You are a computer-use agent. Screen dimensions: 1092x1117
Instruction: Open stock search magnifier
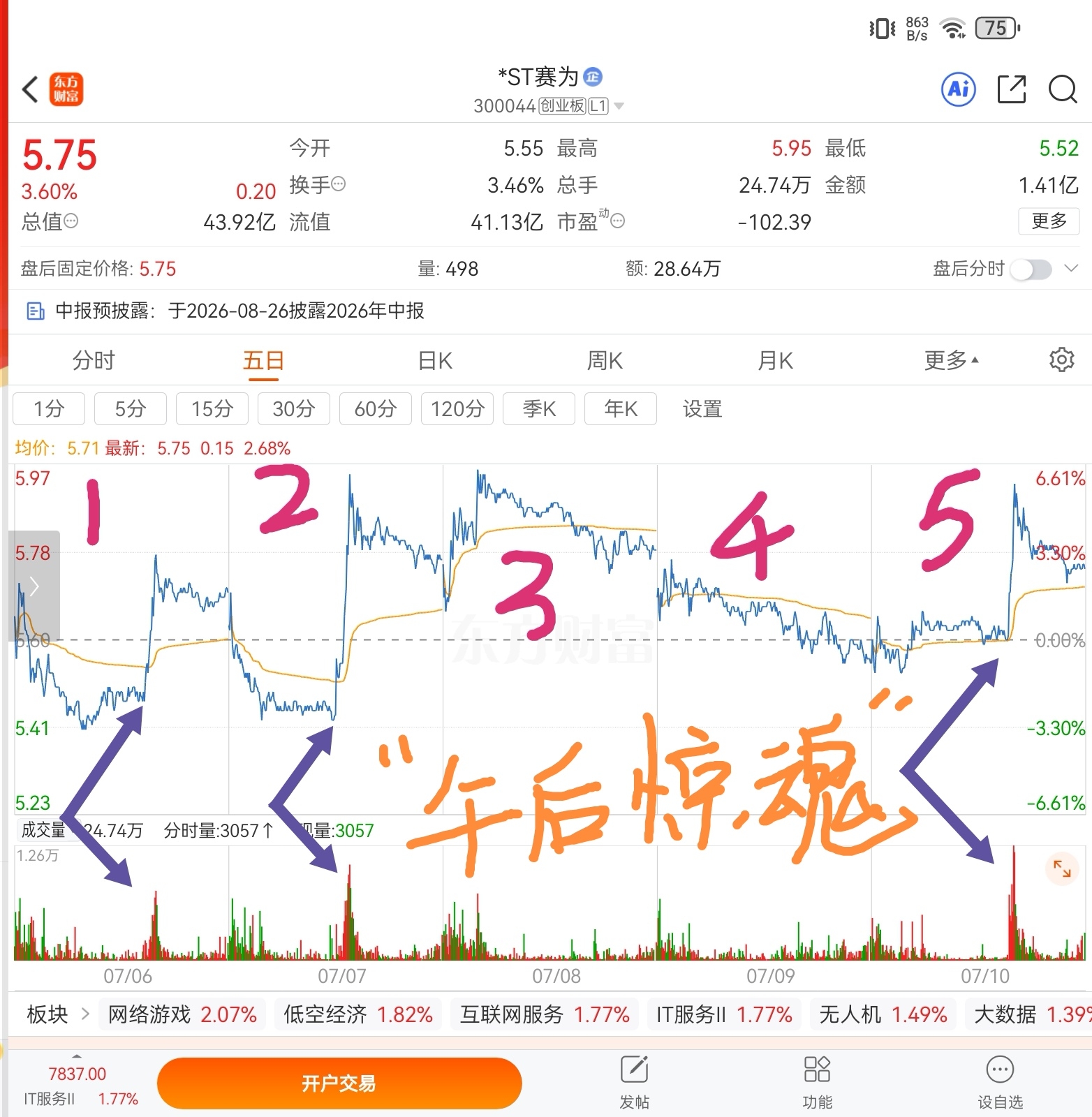point(1063,89)
